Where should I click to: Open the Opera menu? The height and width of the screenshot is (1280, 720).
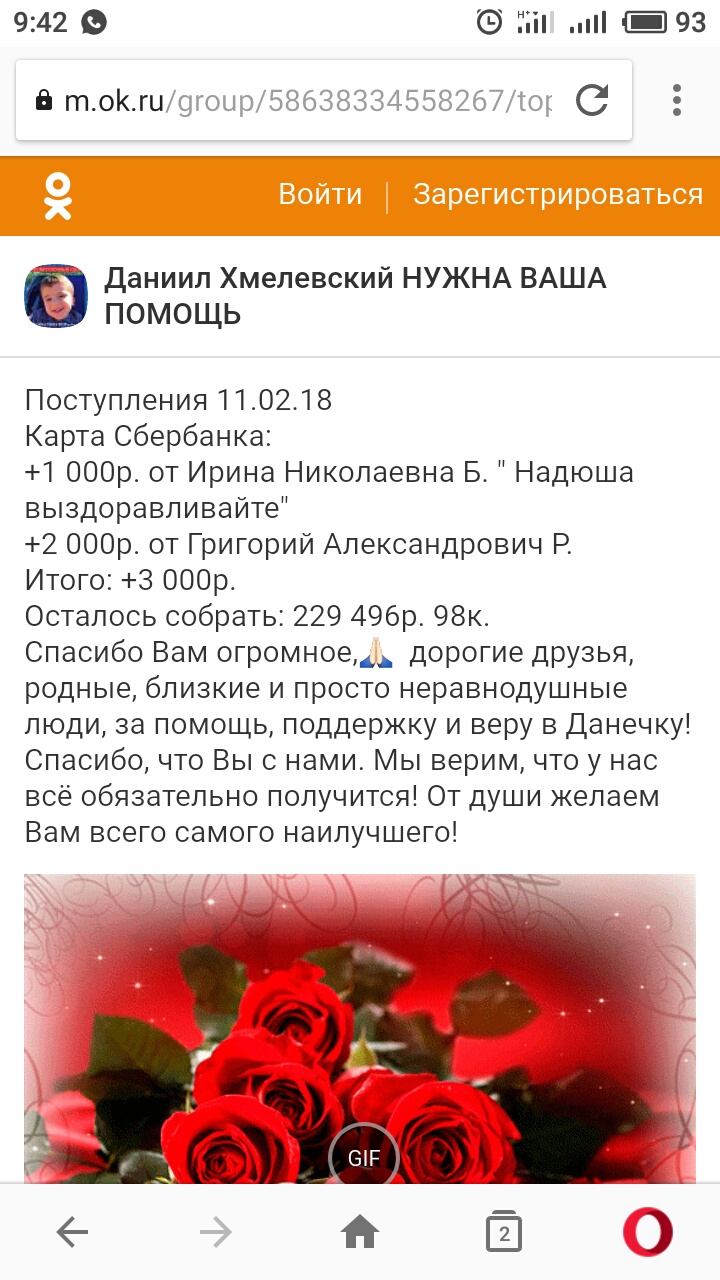coord(648,1233)
